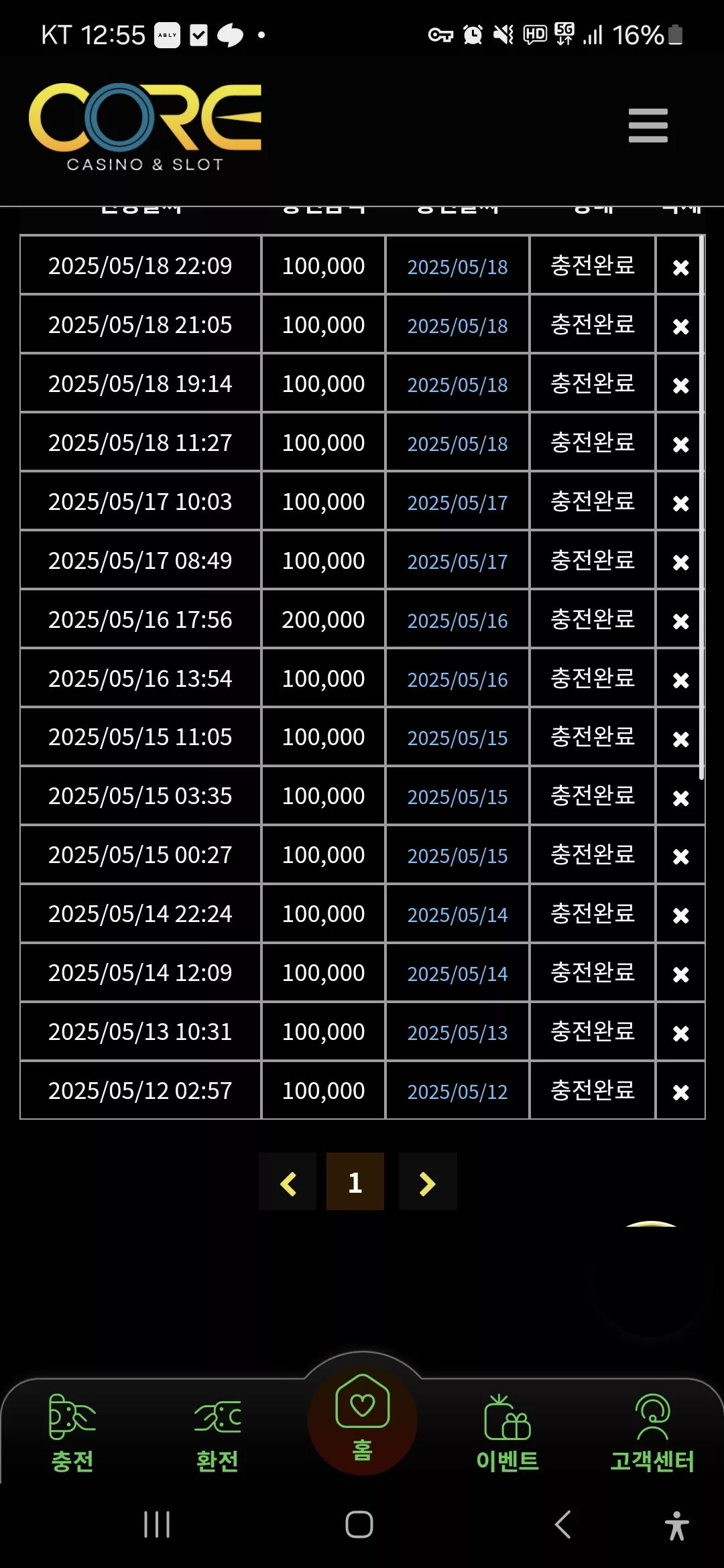
Task: Delete the 2025/05/15 03:35 record
Action: (x=680, y=798)
